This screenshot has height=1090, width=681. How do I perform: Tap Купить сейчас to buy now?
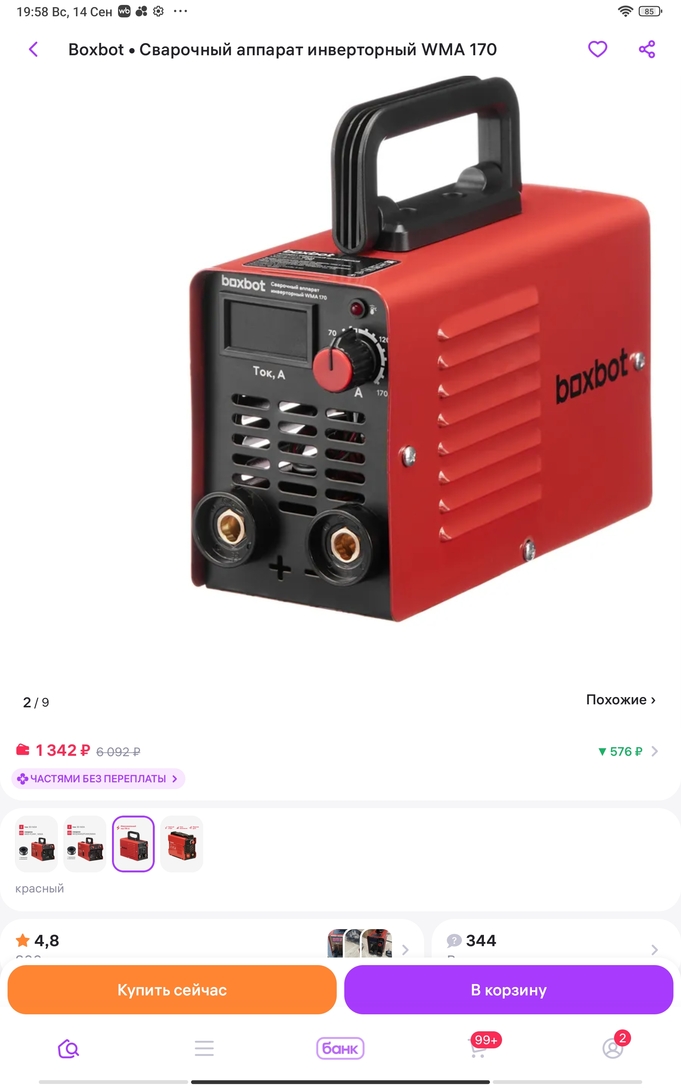pos(172,990)
